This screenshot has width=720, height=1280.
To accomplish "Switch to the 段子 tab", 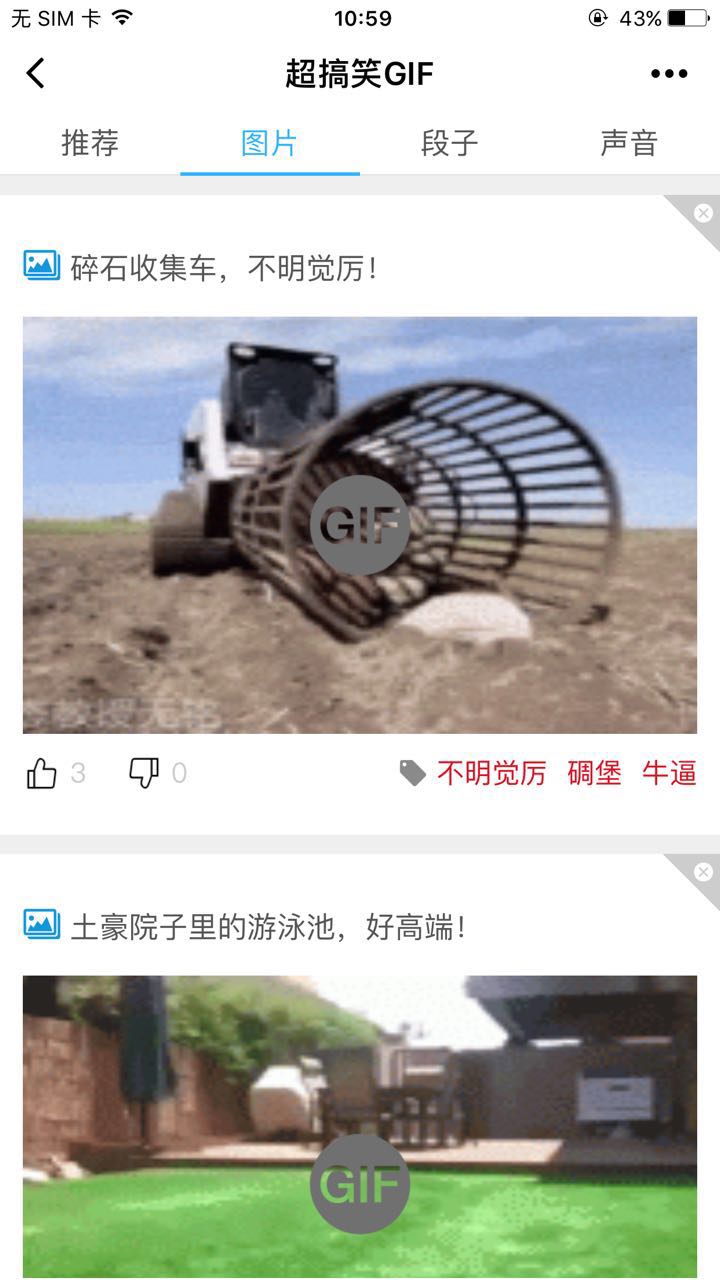I will click(x=450, y=143).
